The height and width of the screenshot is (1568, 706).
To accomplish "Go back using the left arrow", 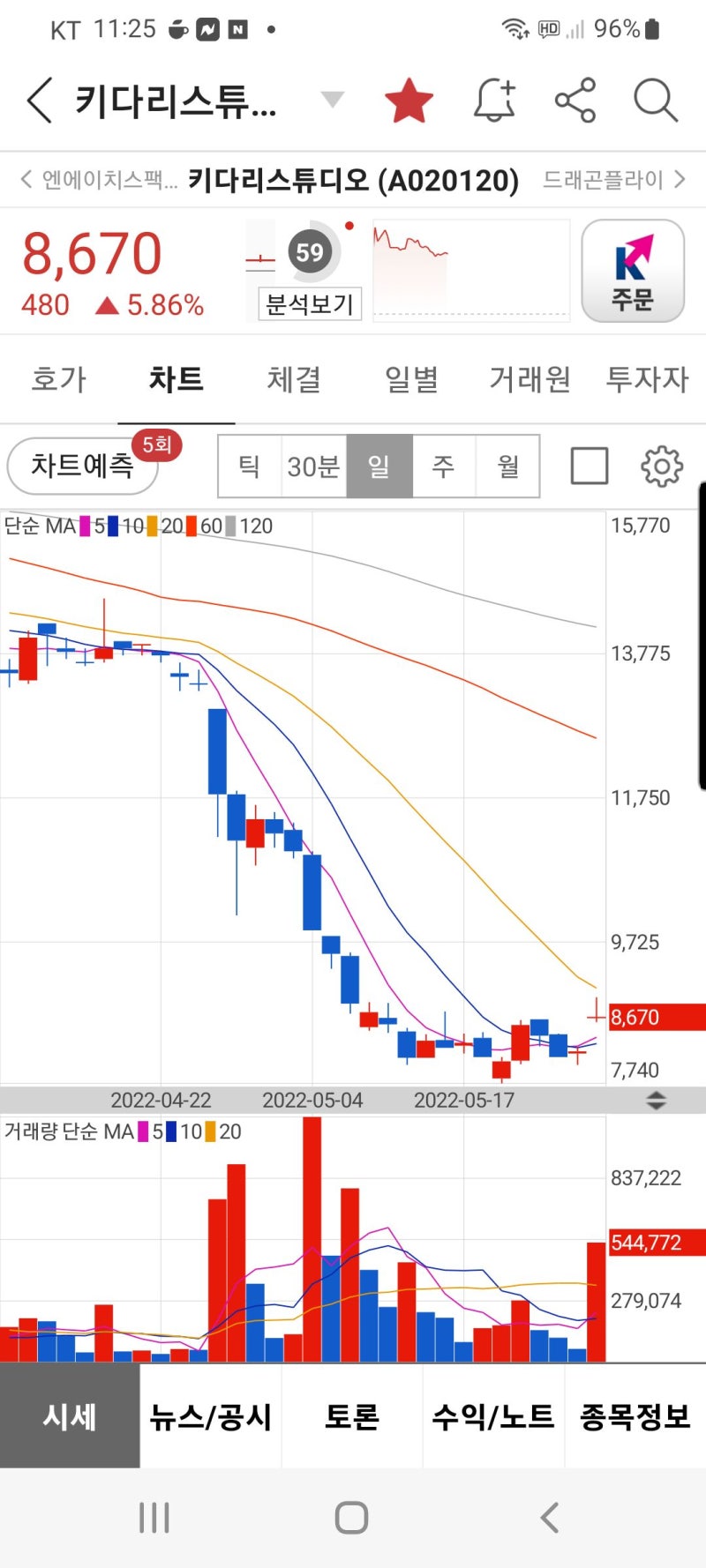I will point(37,100).
